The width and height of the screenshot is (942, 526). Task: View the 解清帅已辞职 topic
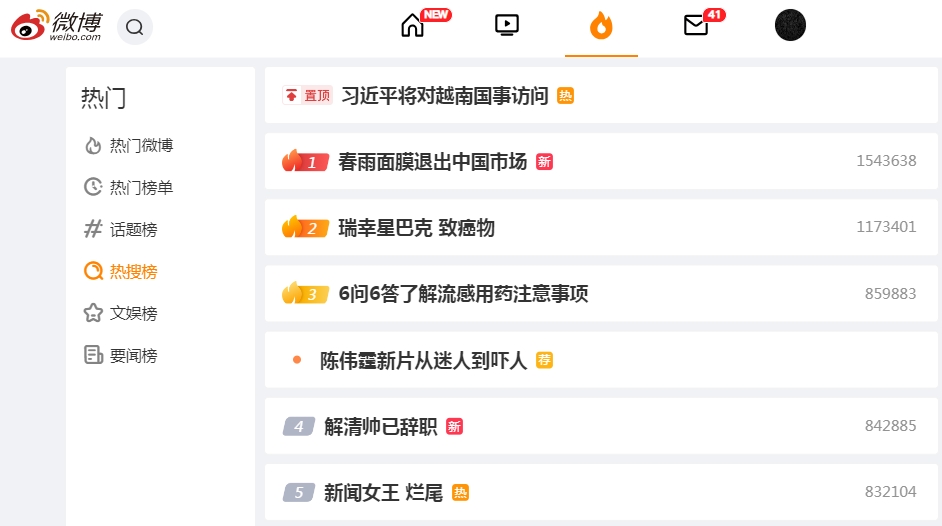[x=381, y=427]
